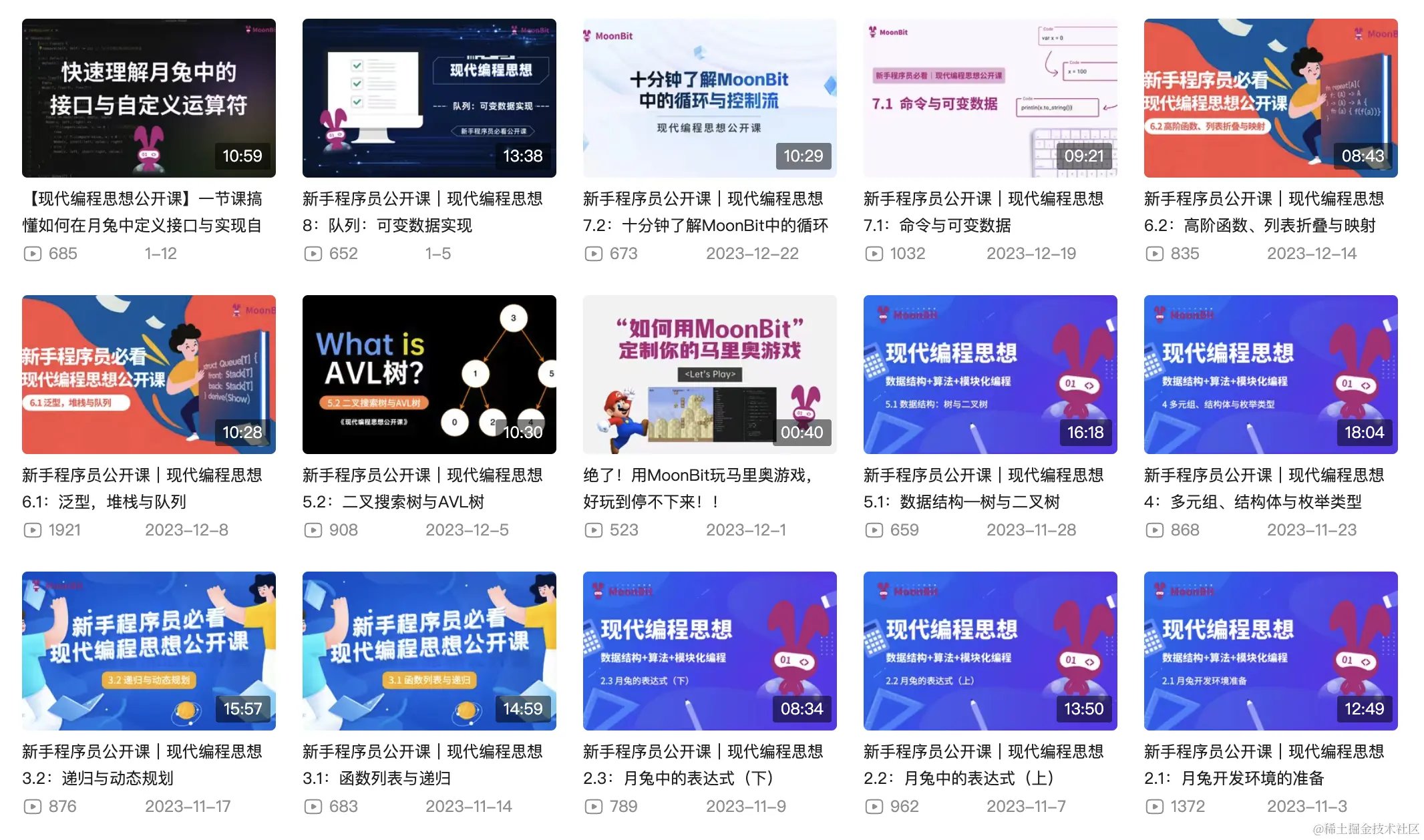Play lesson 8 队列：可变数据实现
Viewport: 1424px width, 840px height.
click(x=429, y=98)
